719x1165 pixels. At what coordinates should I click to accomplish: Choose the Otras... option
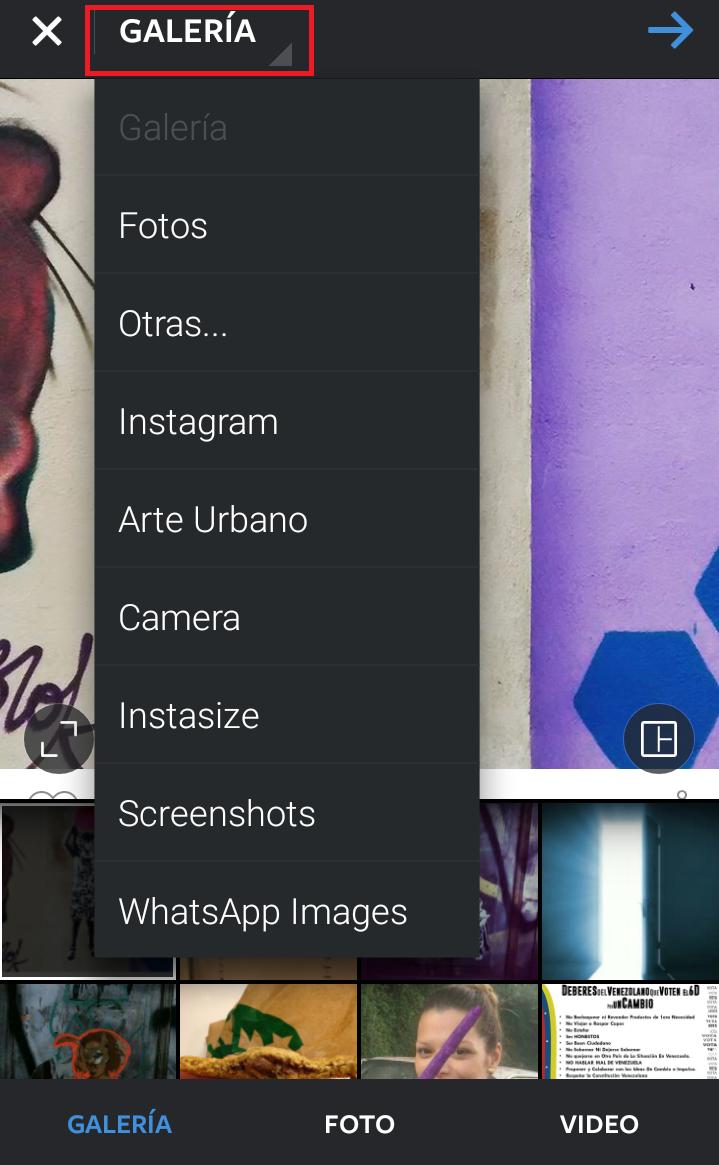[286, 324]
